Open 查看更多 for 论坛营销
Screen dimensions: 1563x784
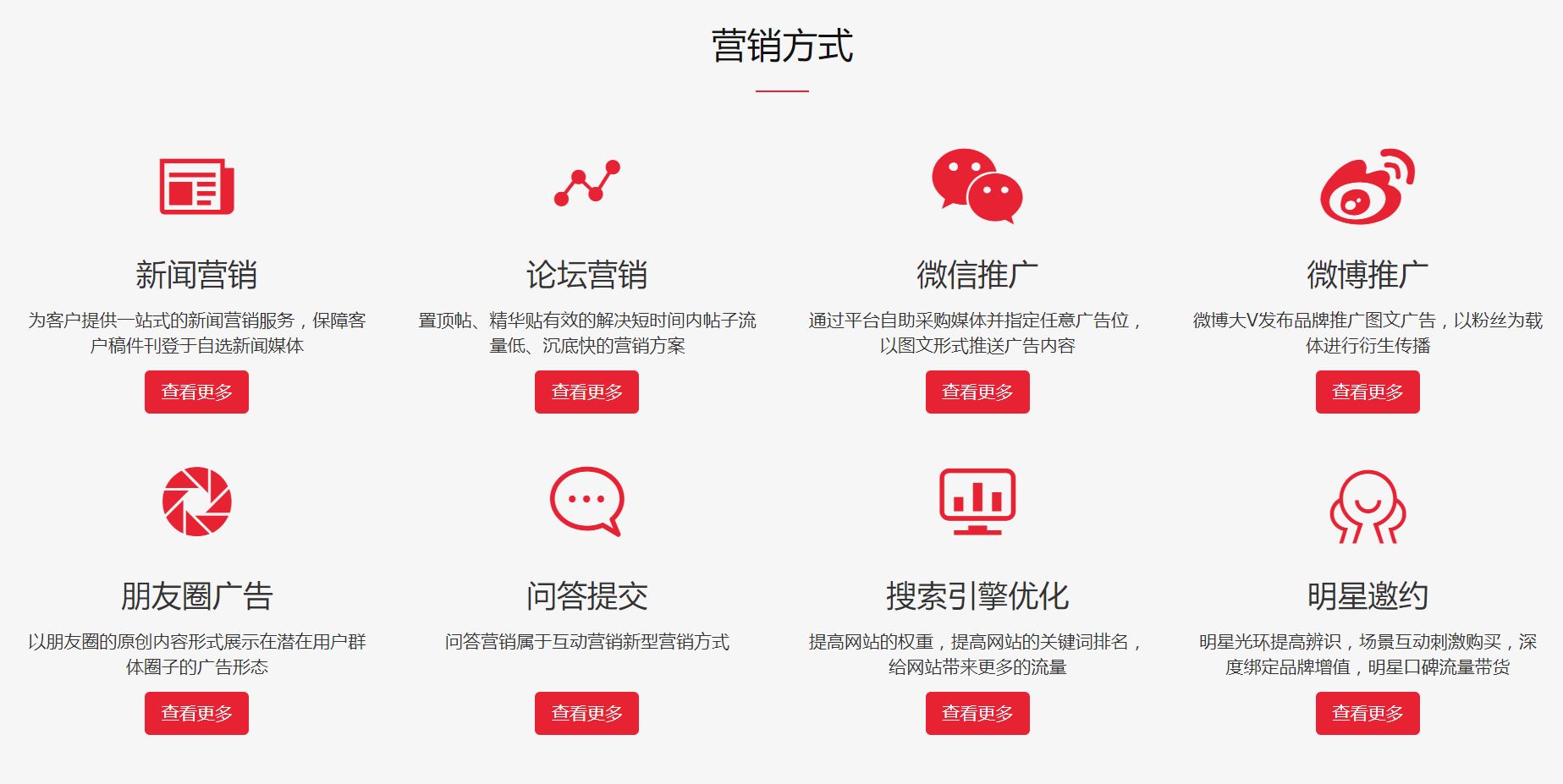tap(586, 392)
